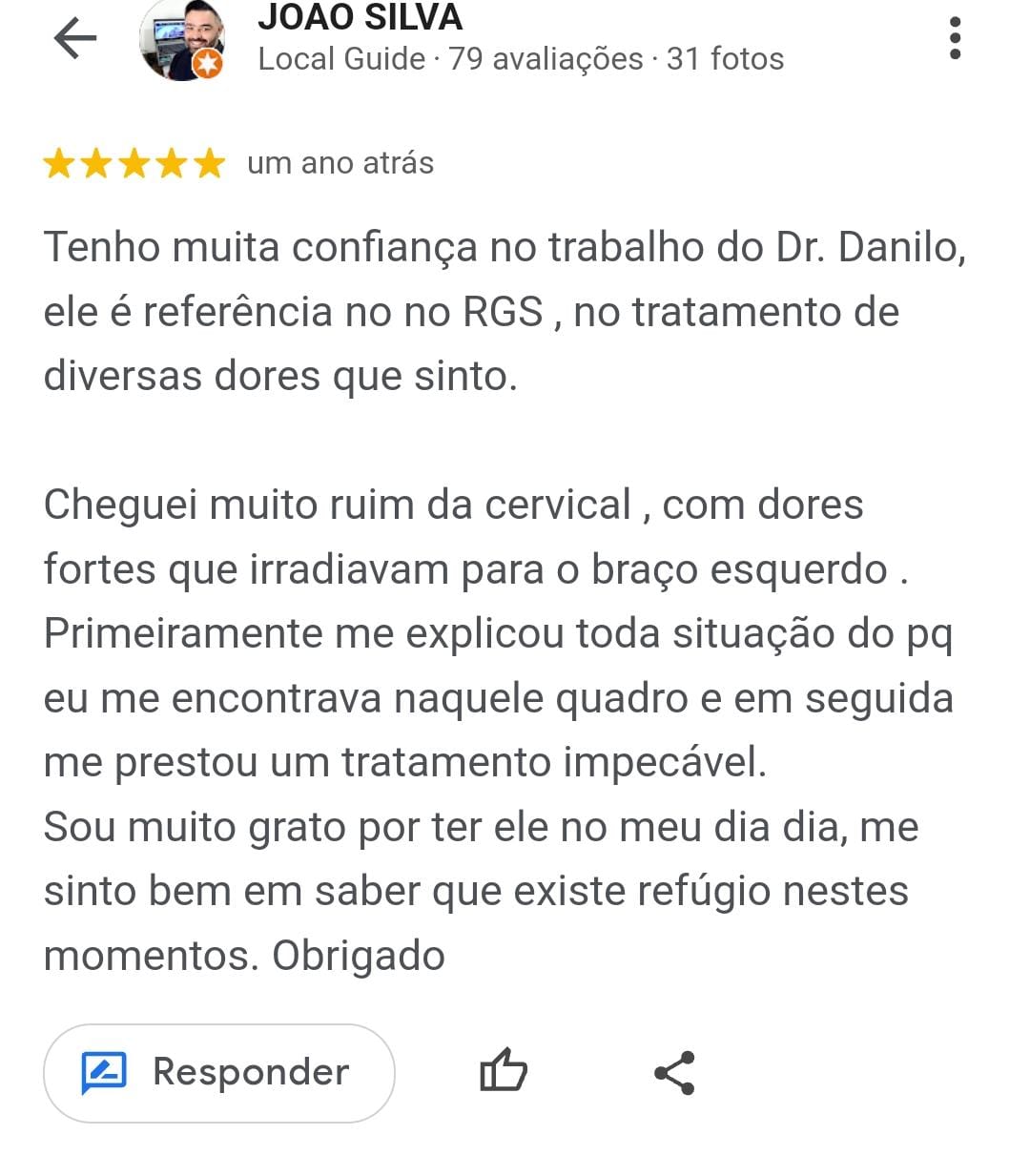Open Joao Silva's profile picture

click(181, 38)
